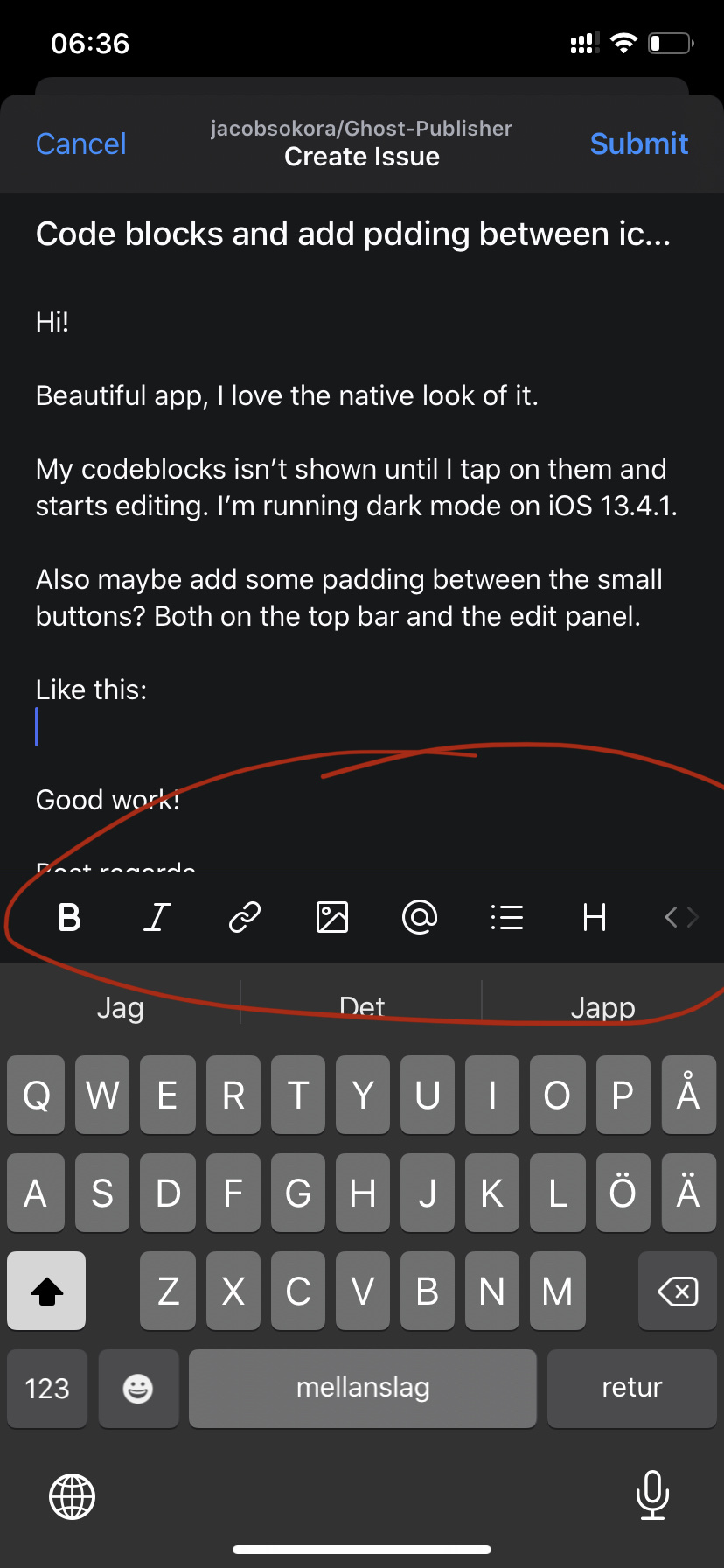Viewport: 724px width, 1568px height.
Task: Select the 'Jag' keyboard suggestion
Action: click(x=120, y=1007)
